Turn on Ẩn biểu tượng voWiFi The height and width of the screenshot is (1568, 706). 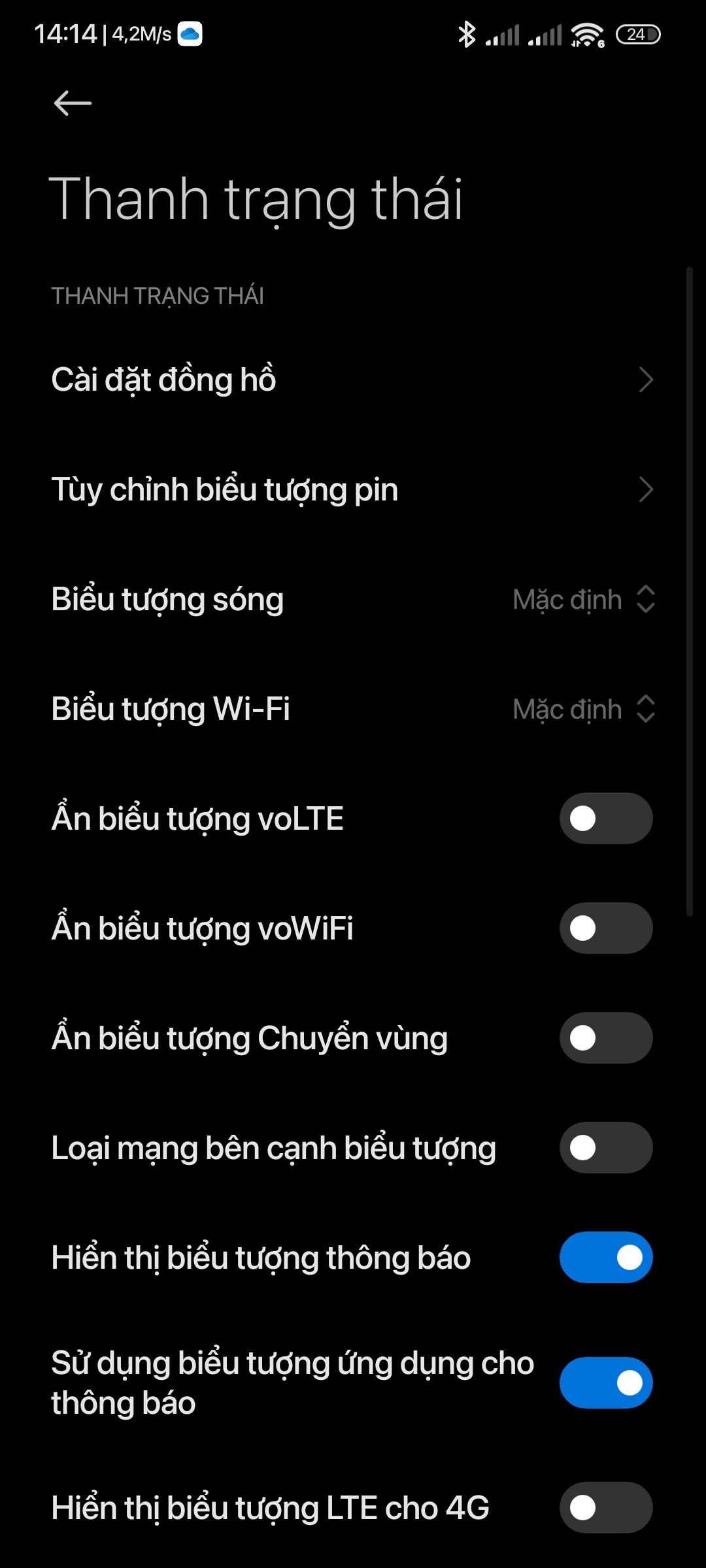tap(605, 928)
